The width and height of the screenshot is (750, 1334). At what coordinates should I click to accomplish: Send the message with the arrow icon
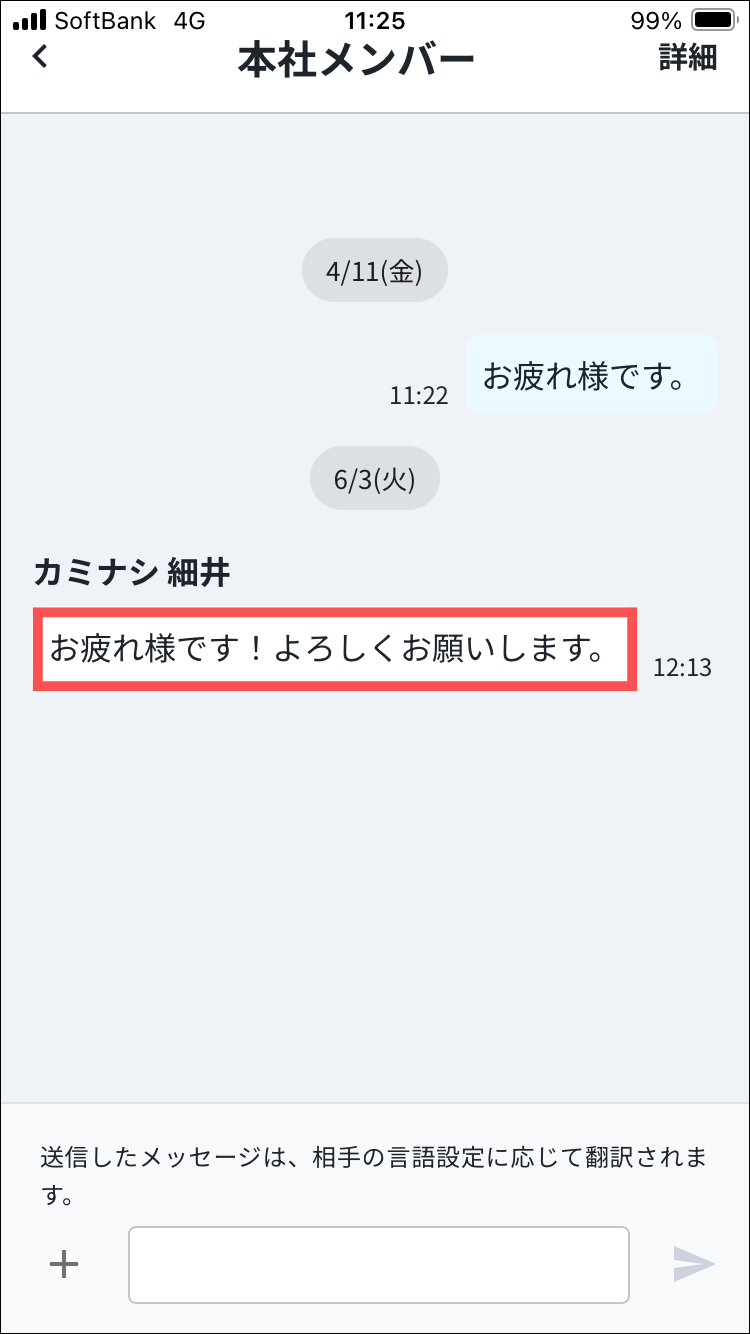693,1264
